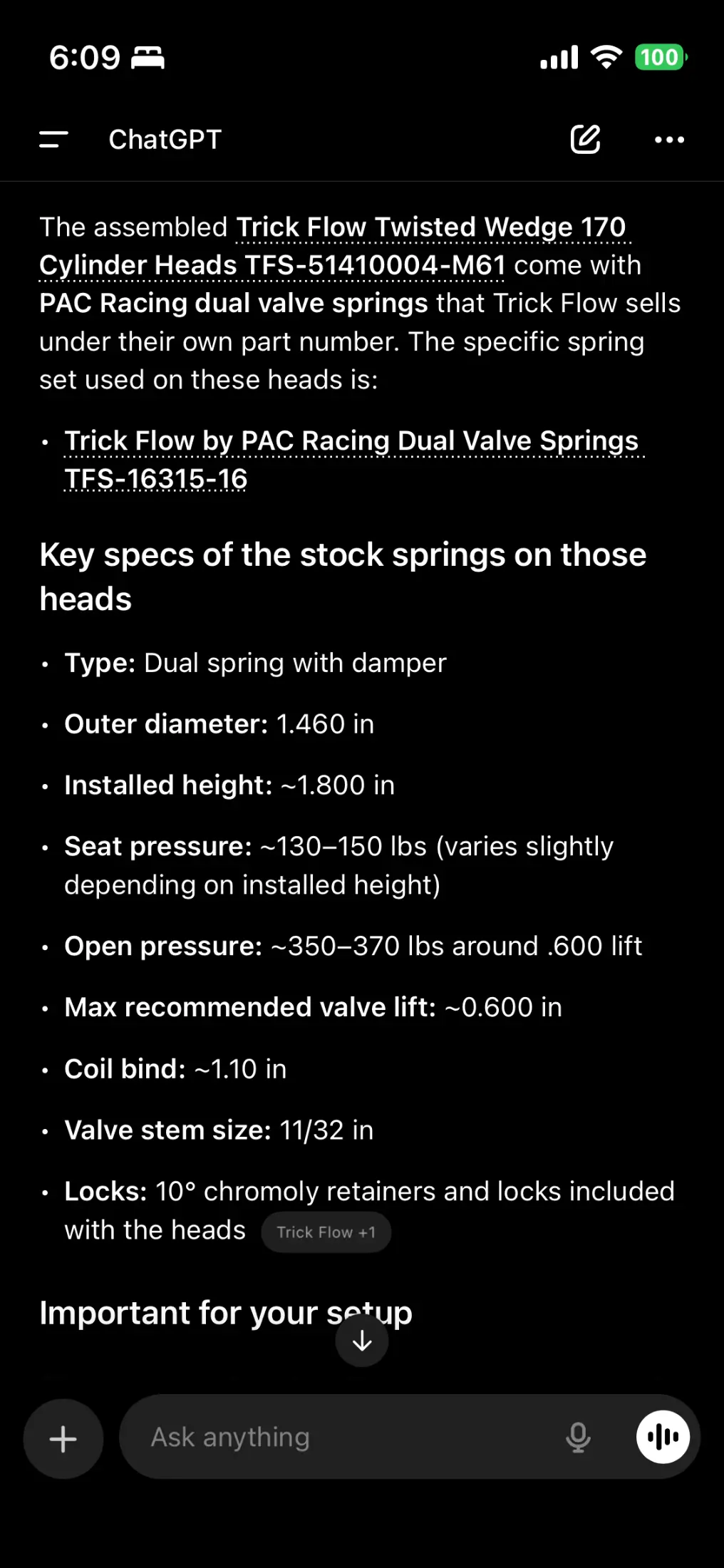Screen dimensions: 724x1568
Task: Open the three-dot overflow menu
Action: 669,140
